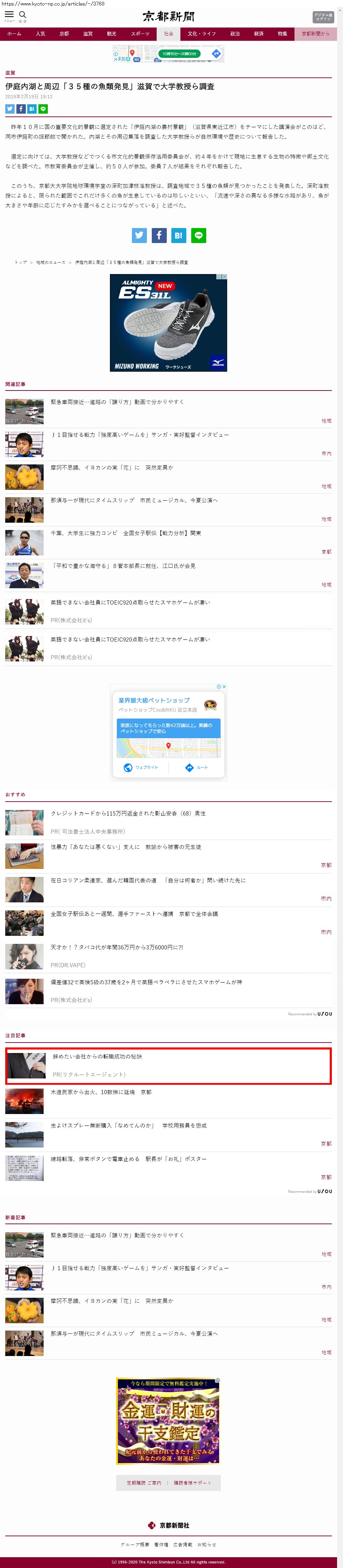343x1568 pixels.
Task: Switch to the 滋賀 tab
Action: click(x=88, y=34)
